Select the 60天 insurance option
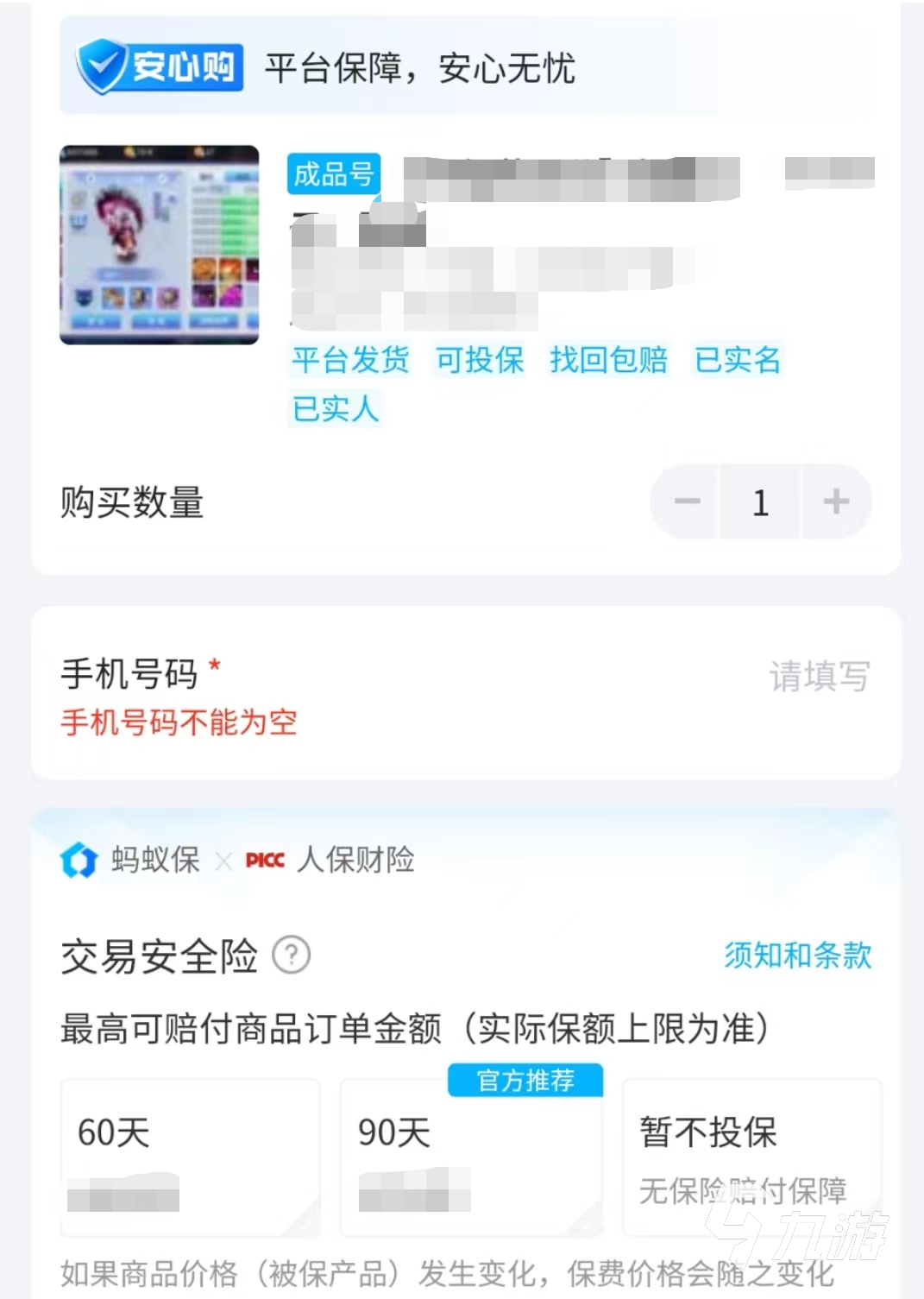Screen dimensions: 924x1299 pyautogui.click(x=190, y=1157)
